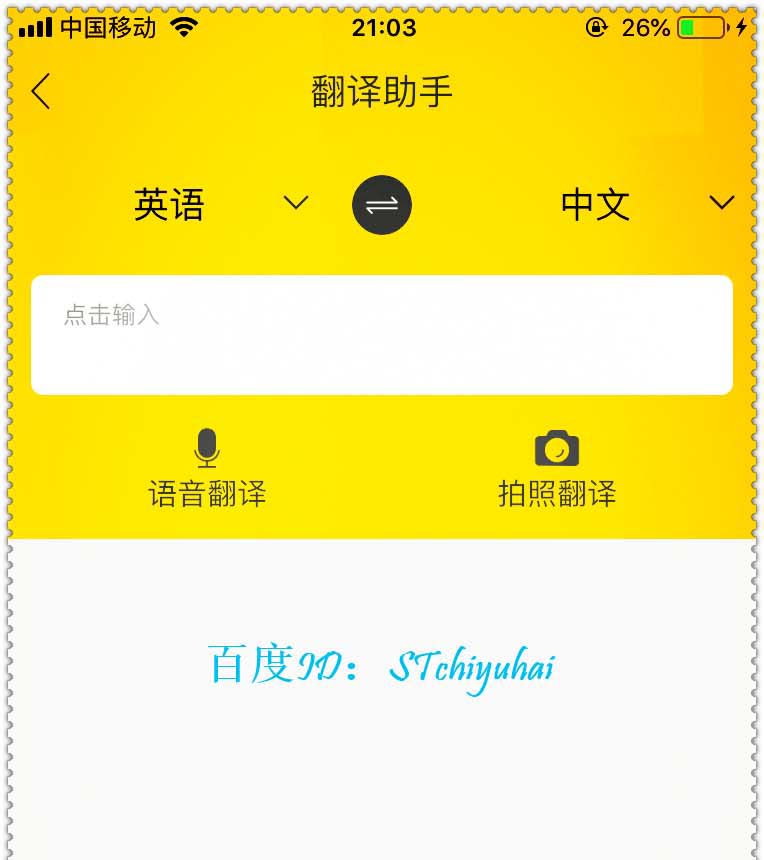This screenshot has height=860, width=764.
Task: Tap the 点击输入 text field
Action: pos(381,334)
